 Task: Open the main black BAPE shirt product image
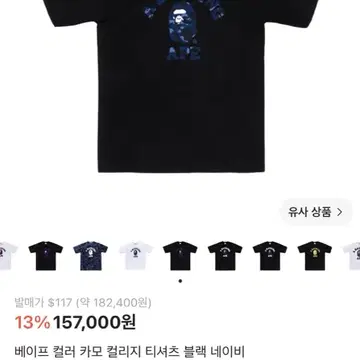coord(180,86)
